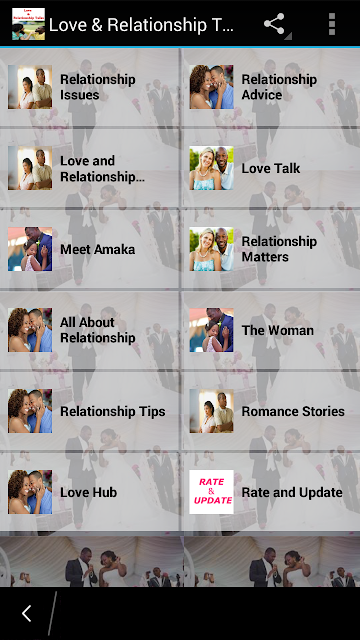Viewport: 360px width, 640px height.
Task: Open Relationship Matters
Action: (x=272, y=249)
